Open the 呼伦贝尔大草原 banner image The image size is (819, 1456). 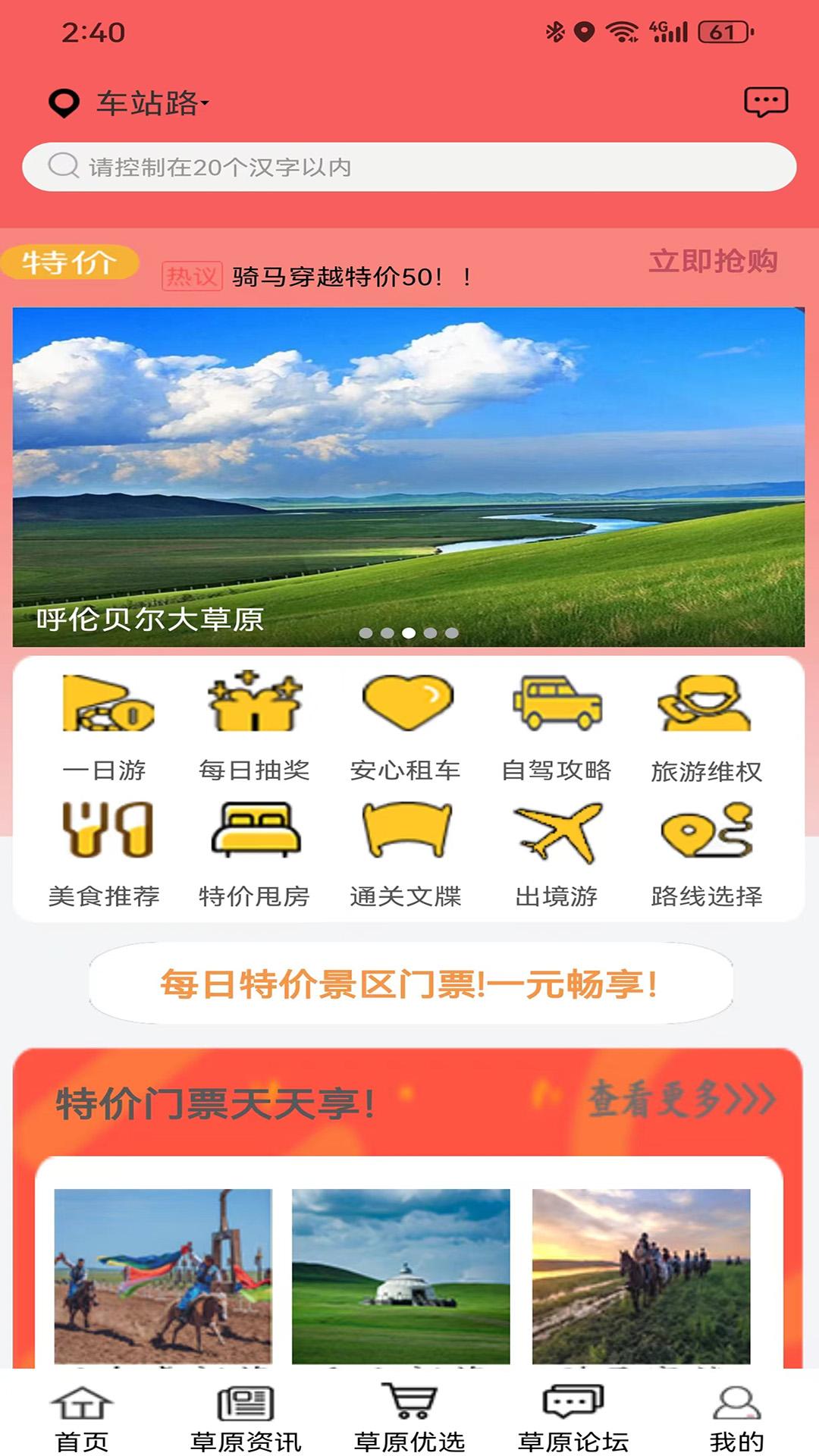pyautogui.click(x=409, y=474)
